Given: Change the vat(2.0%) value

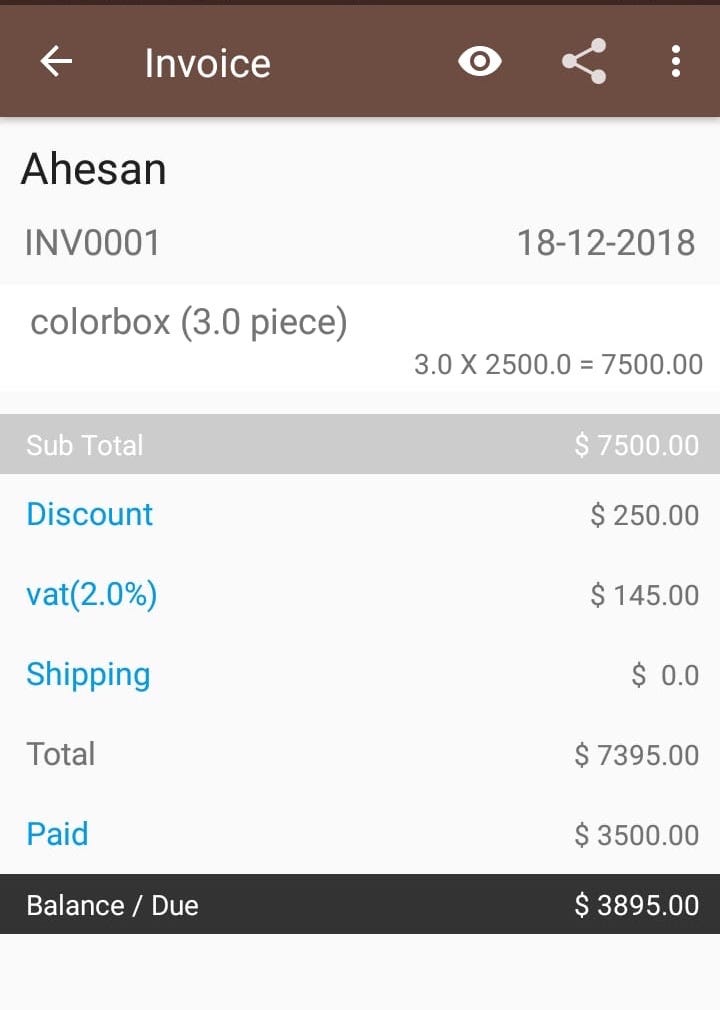Looking at the screenshot, I should (x=92, y=594).
